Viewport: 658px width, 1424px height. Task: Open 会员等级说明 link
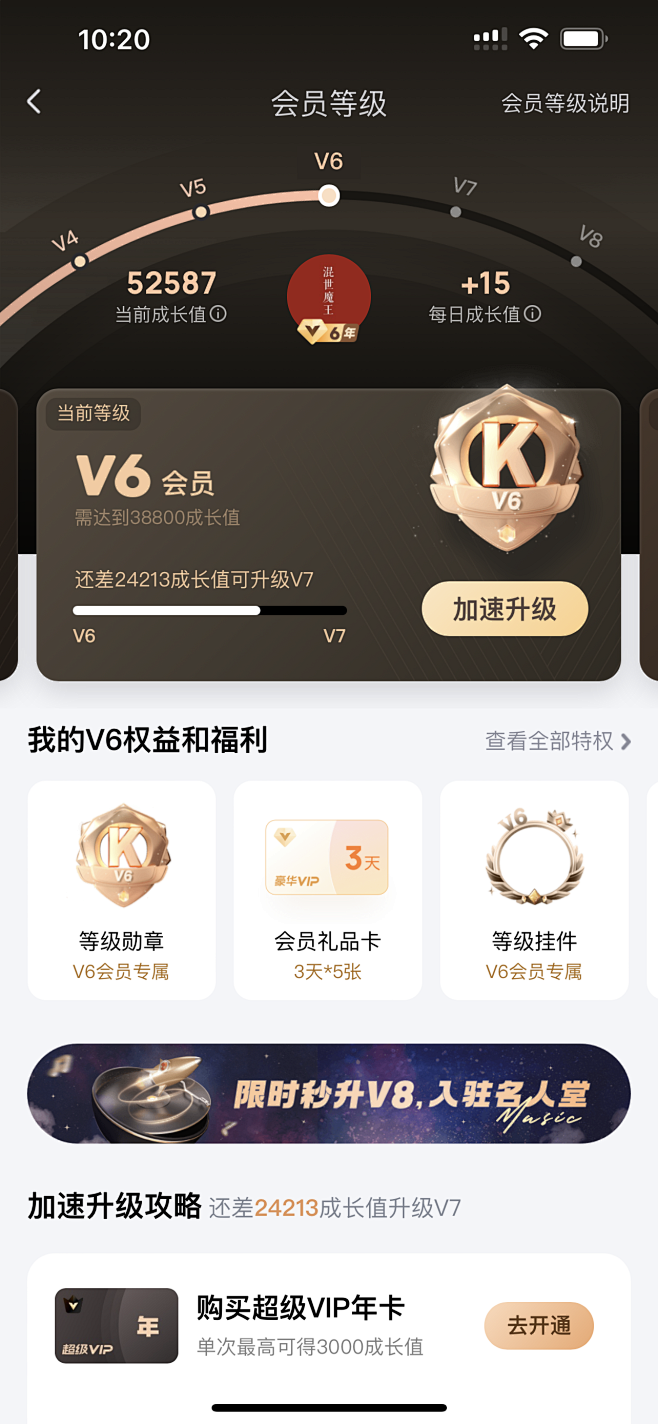tap(565, 103)
